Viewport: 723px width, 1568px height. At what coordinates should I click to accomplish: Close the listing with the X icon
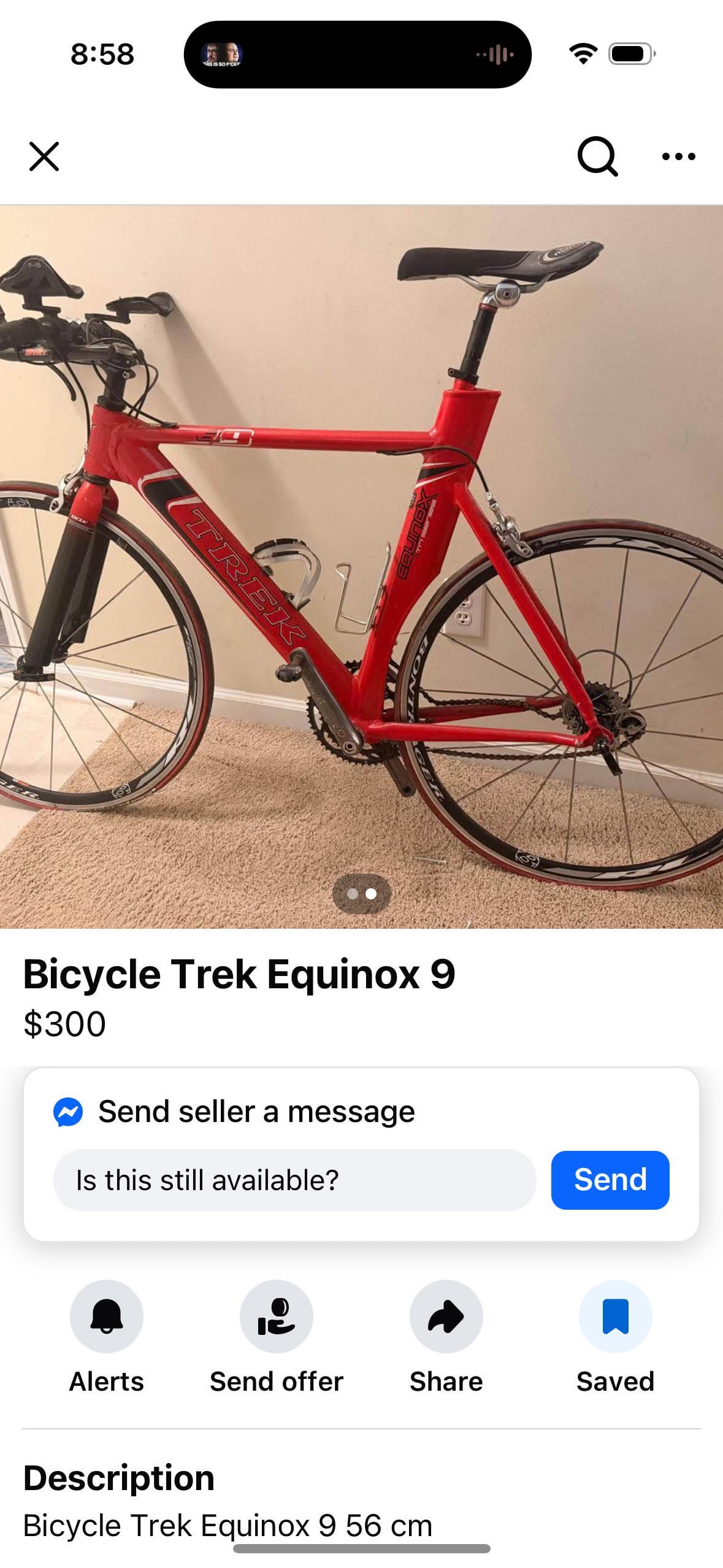point(44,156)
